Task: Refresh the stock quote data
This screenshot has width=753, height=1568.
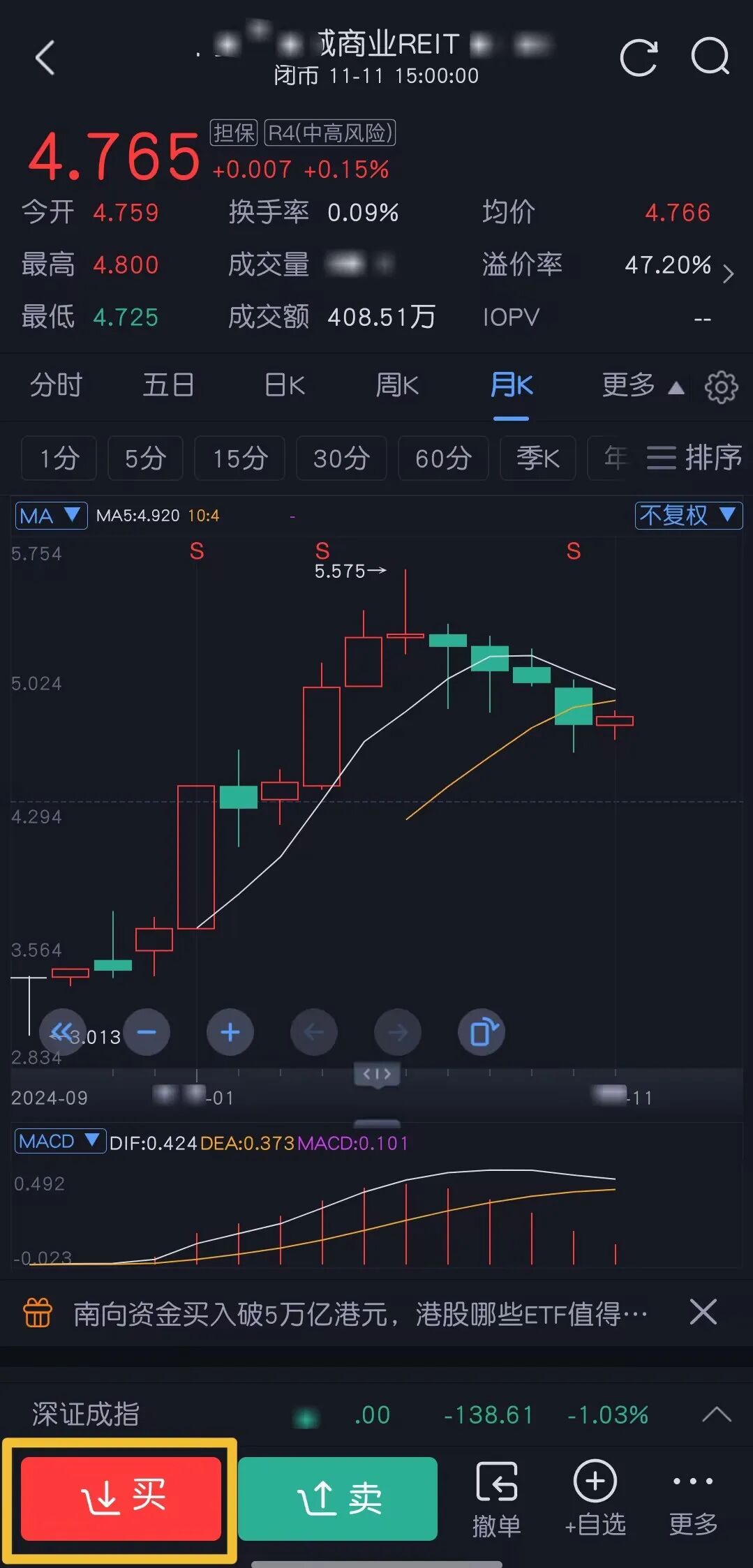Action: click(637, 57)
